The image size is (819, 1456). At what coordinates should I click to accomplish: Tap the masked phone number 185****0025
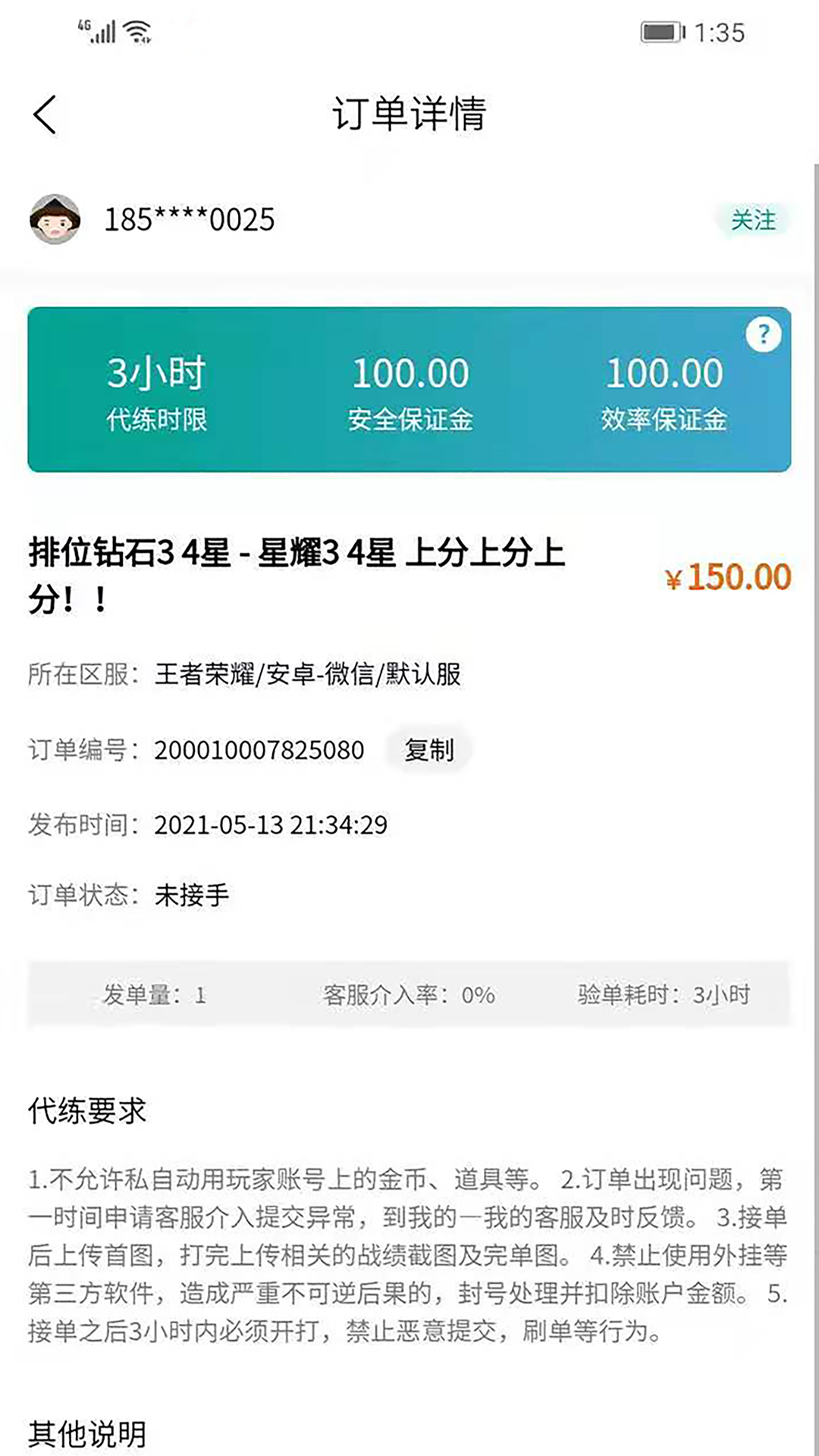pos(190,220)
